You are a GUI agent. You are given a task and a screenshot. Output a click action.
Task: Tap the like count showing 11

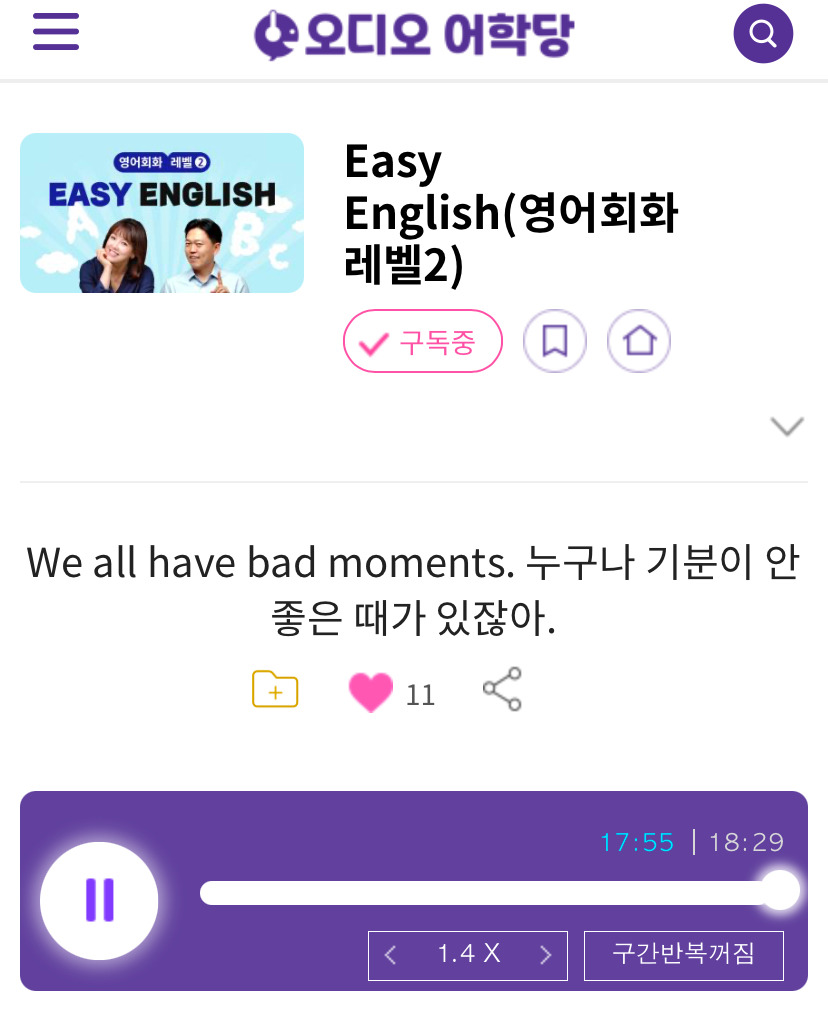click(x=421, y=694)
